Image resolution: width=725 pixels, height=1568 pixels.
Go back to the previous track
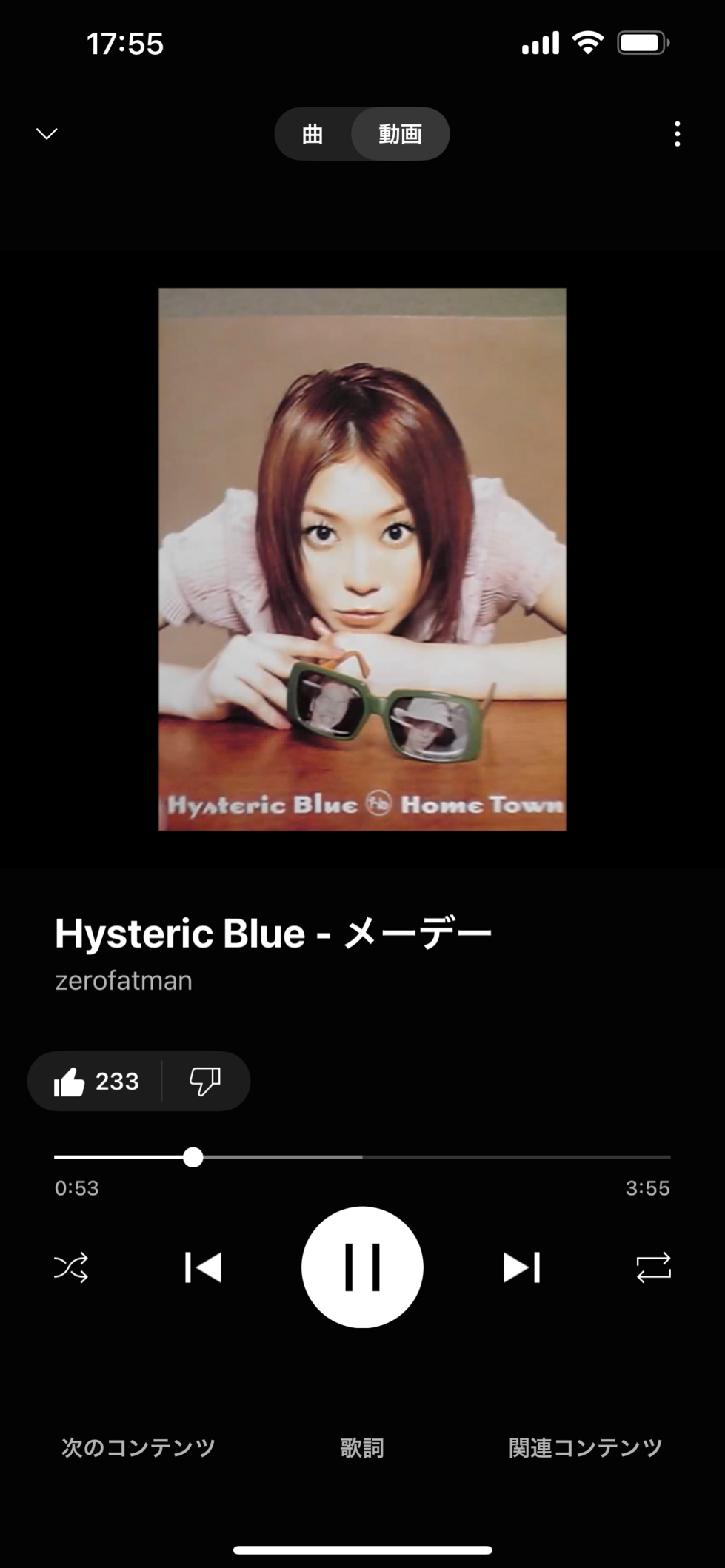coord(203,1267)
